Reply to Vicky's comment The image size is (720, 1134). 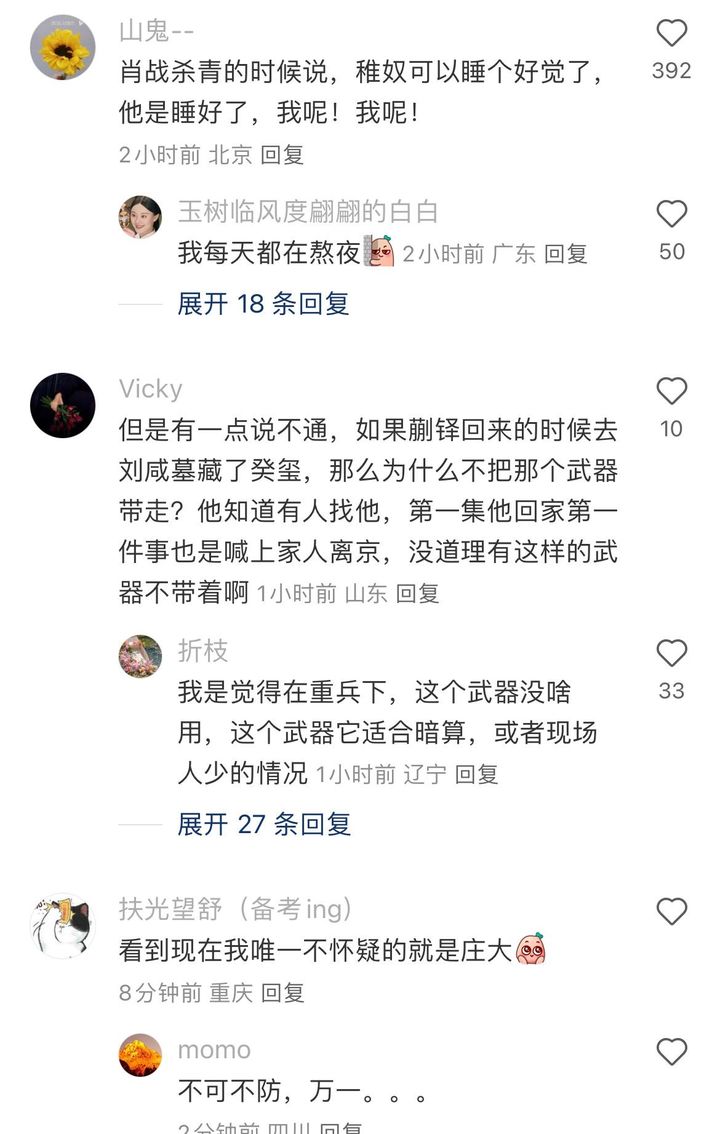click(417, 594)
